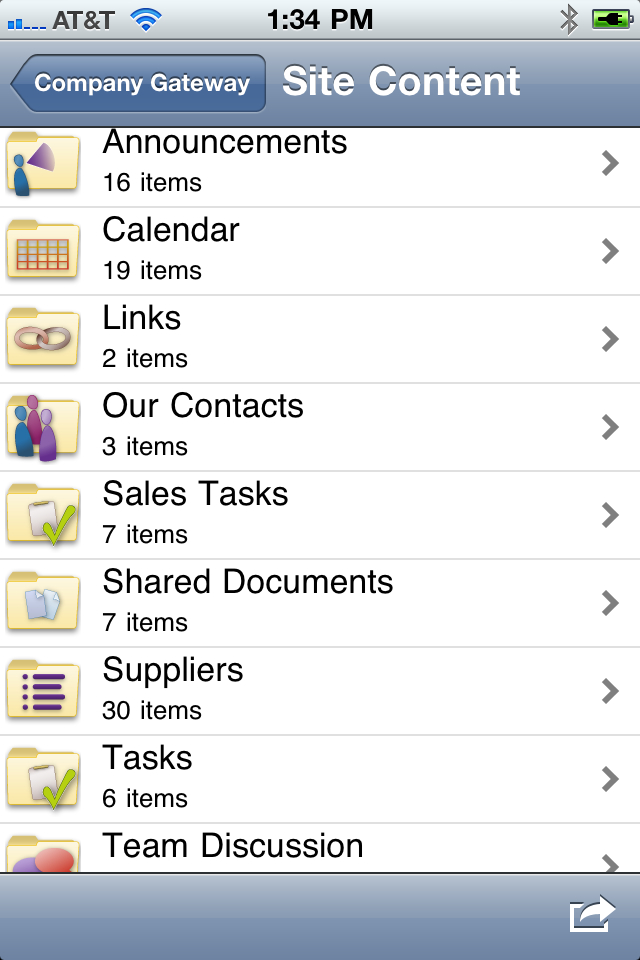
Task: Open Our Contacts list
Action: (320, 427)
